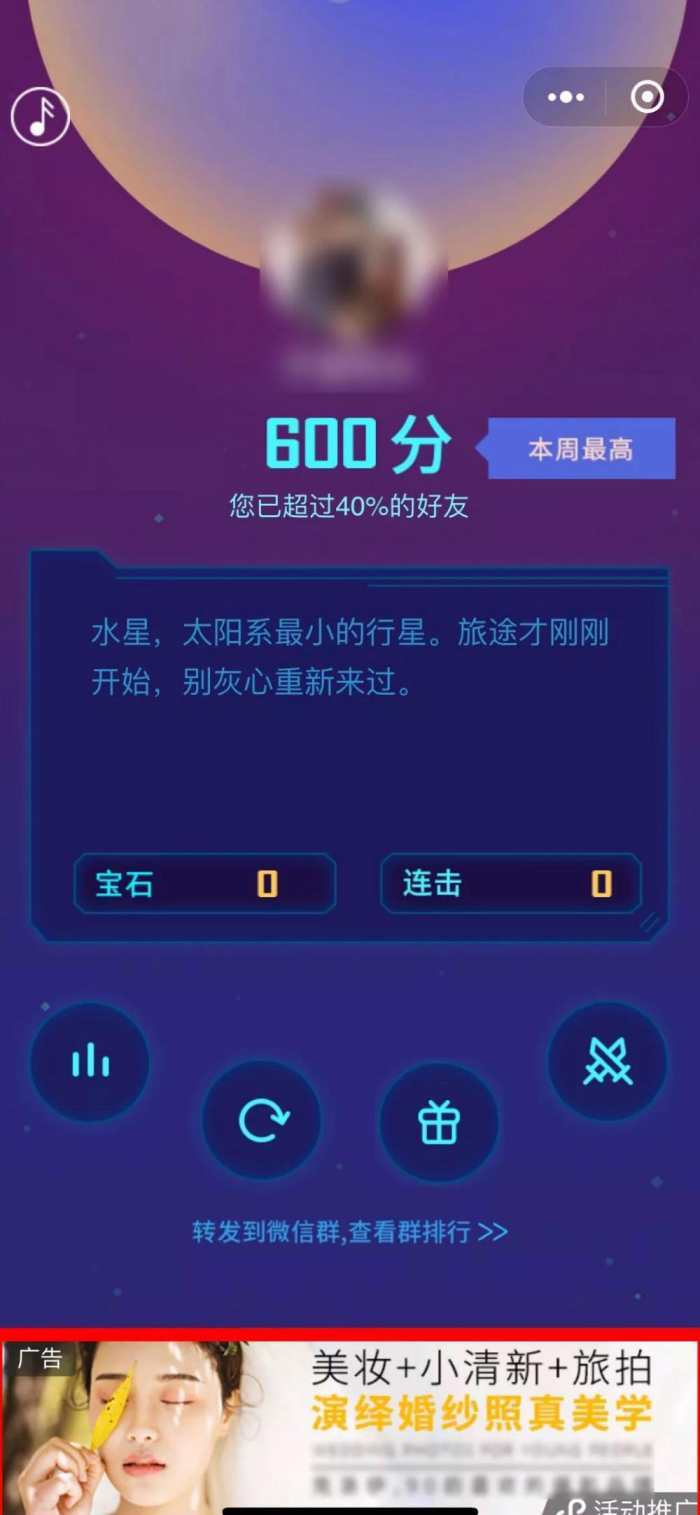
Task: Restart the game with replay button
Action: [263, 1121]
